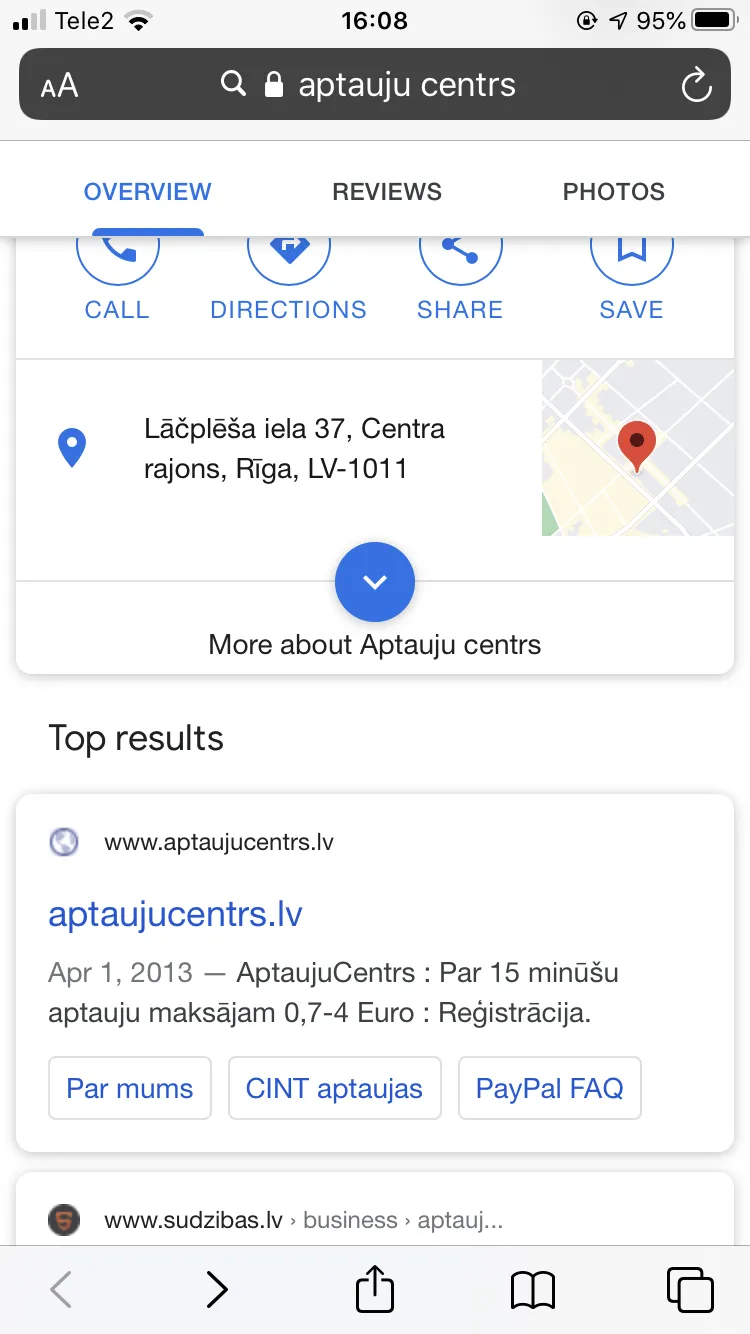Open the Lāčplēša iela 37 address row
Image resolution: width=750 pixels, height=1334 pixels.
[x=279, y=448]
